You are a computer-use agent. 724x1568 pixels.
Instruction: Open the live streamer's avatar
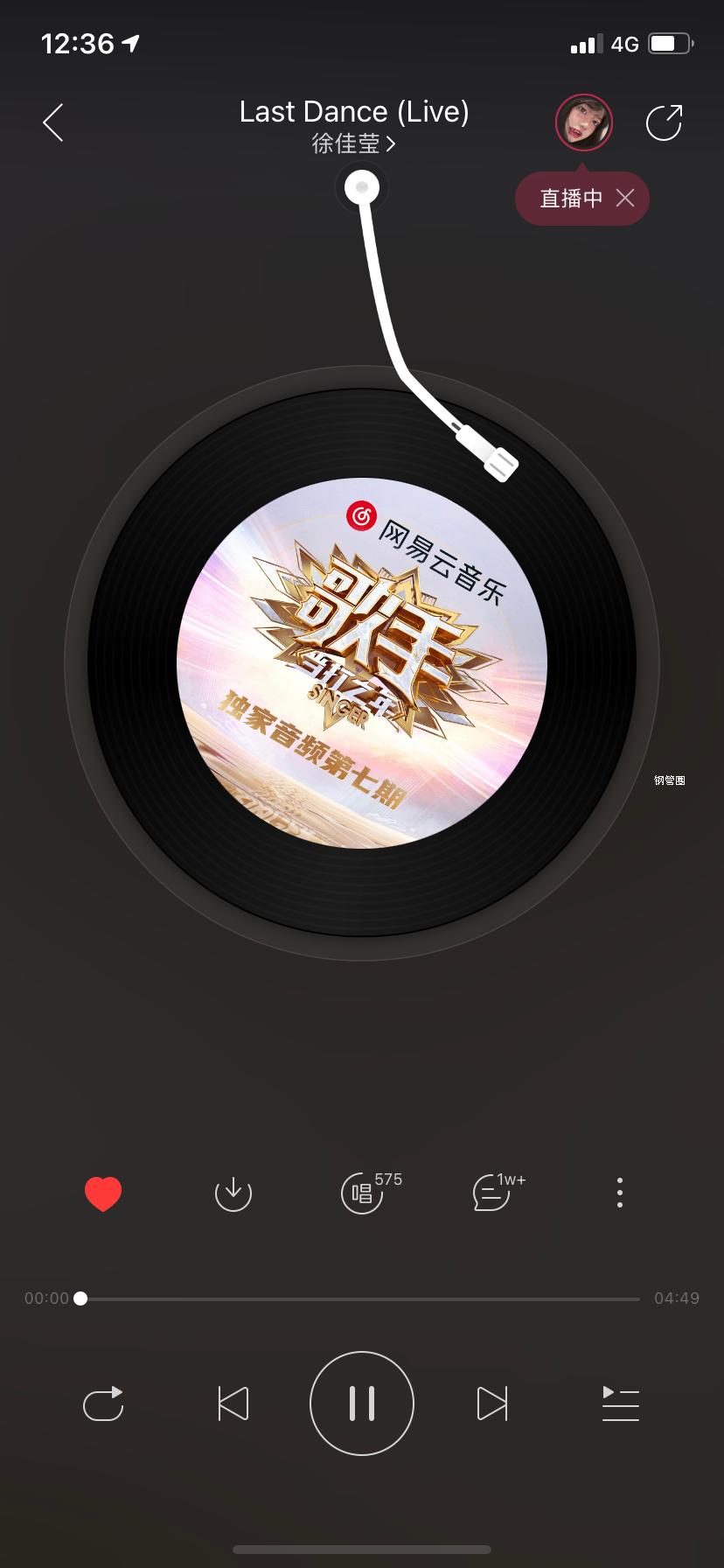(583, 122)
